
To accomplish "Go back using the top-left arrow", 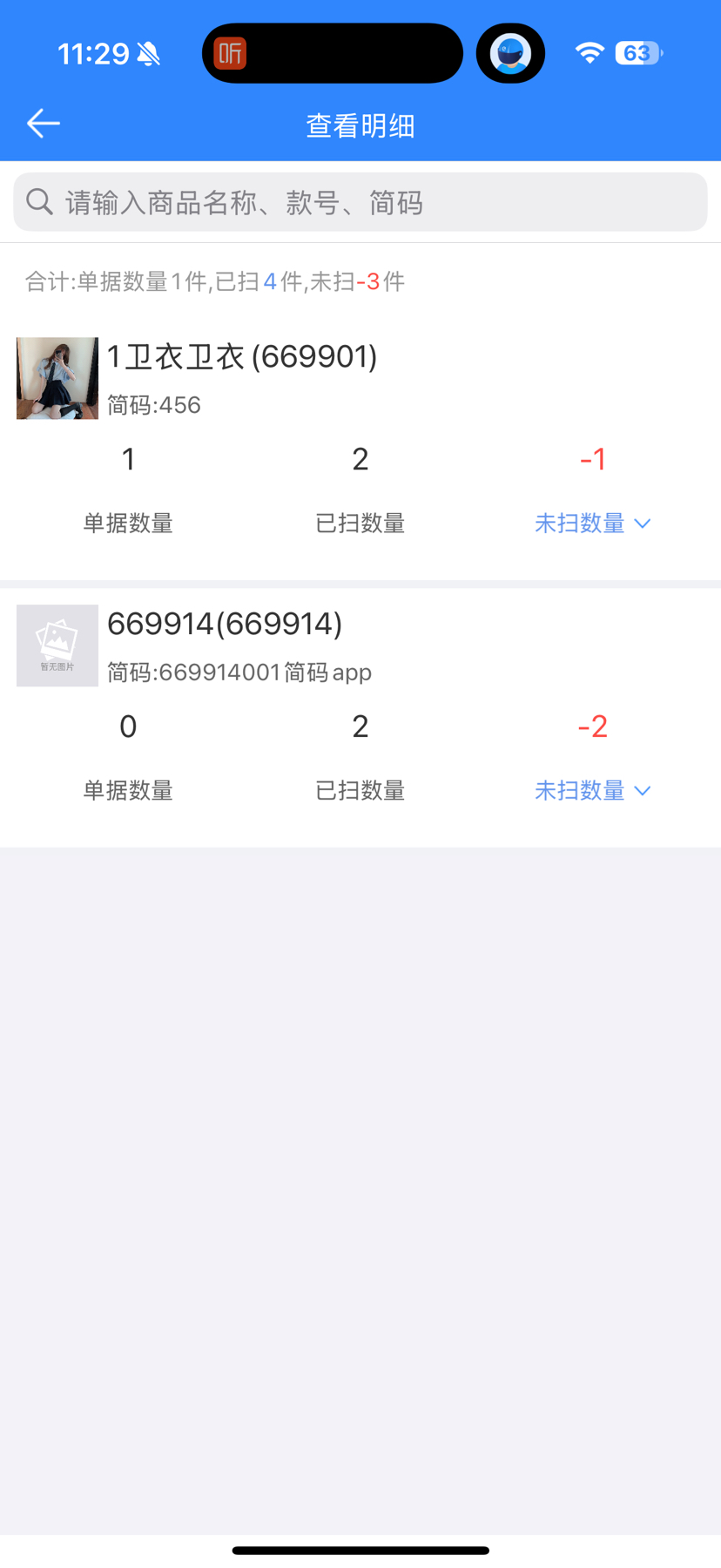I will 43,124.
